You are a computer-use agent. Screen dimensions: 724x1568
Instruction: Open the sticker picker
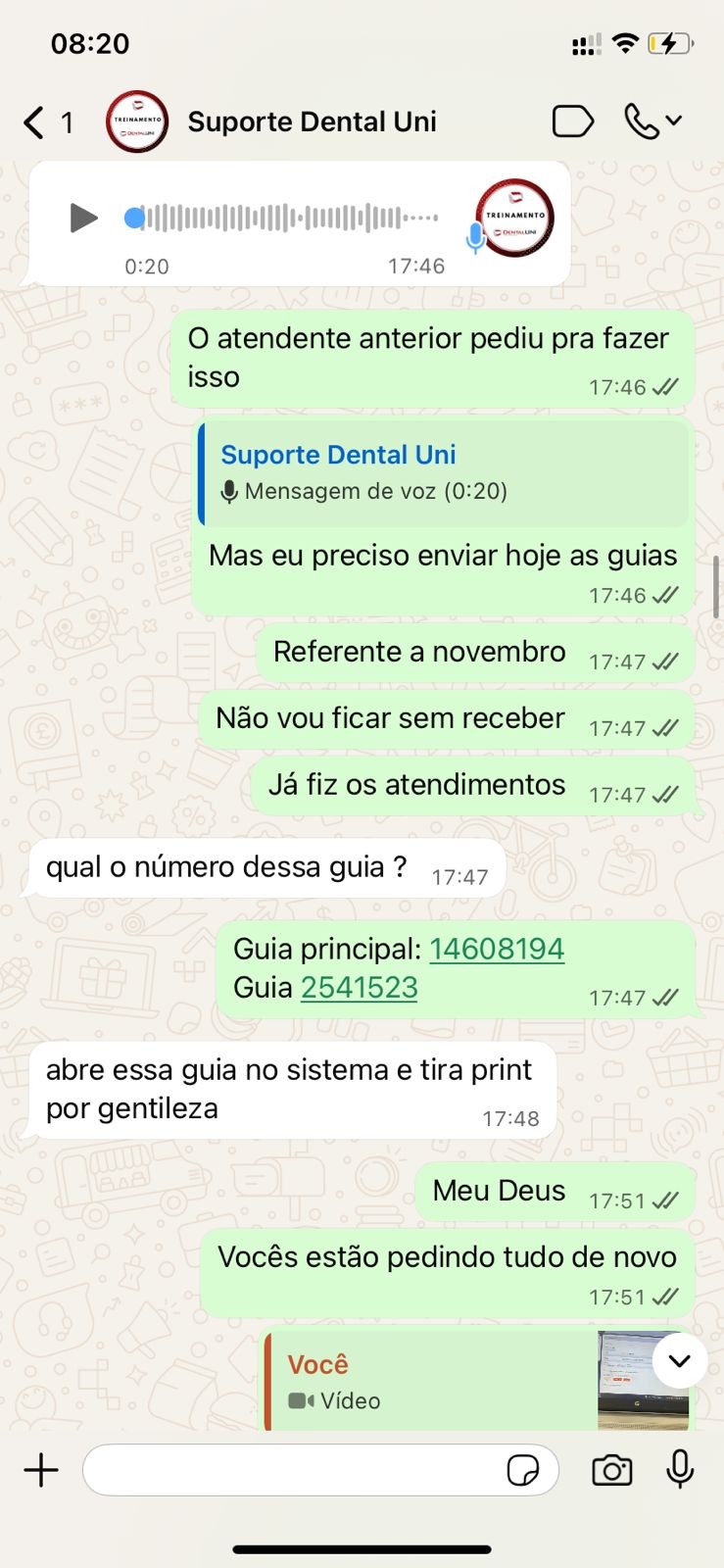click(x=523, y=1470)
